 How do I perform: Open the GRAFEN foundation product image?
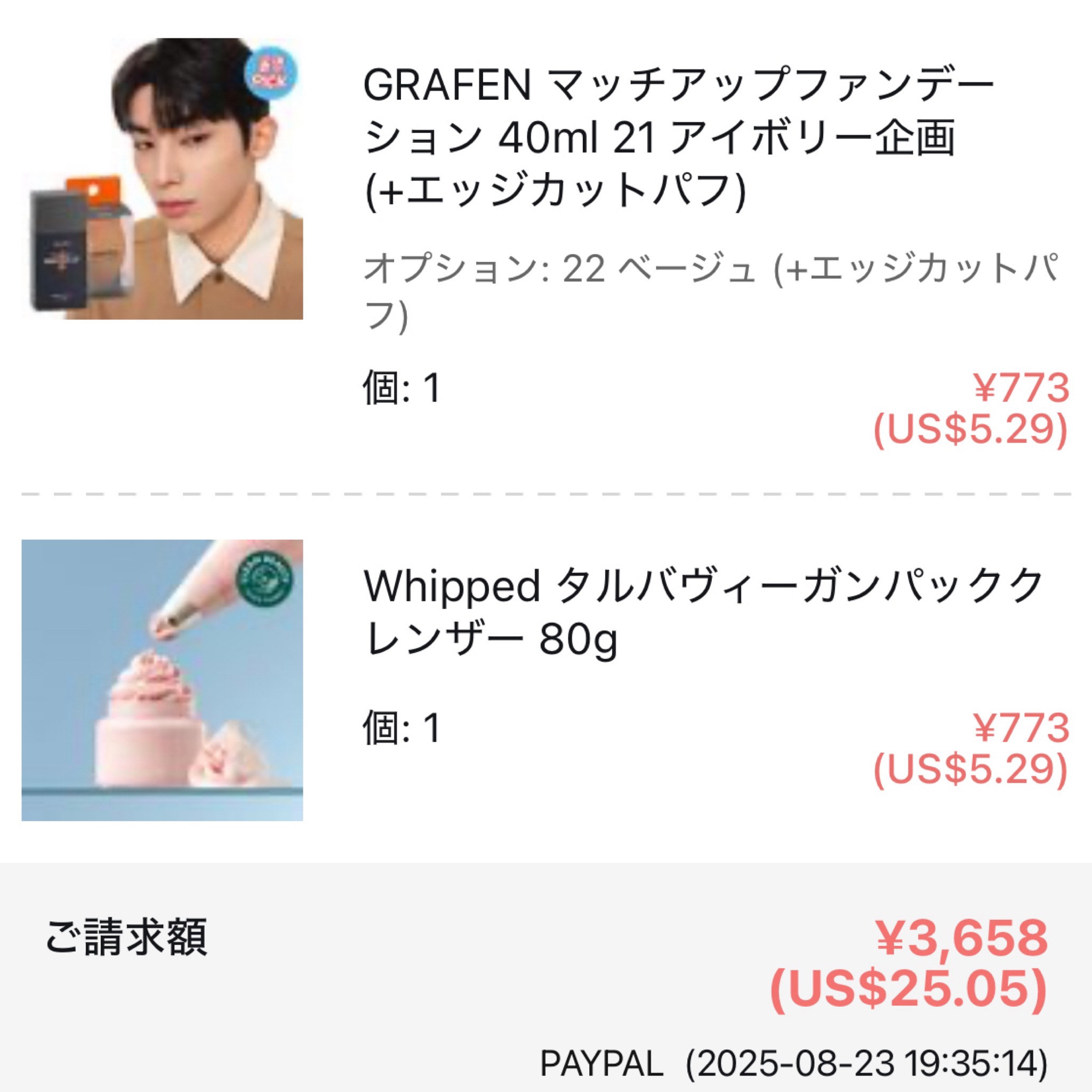click(x=162, y=179)
